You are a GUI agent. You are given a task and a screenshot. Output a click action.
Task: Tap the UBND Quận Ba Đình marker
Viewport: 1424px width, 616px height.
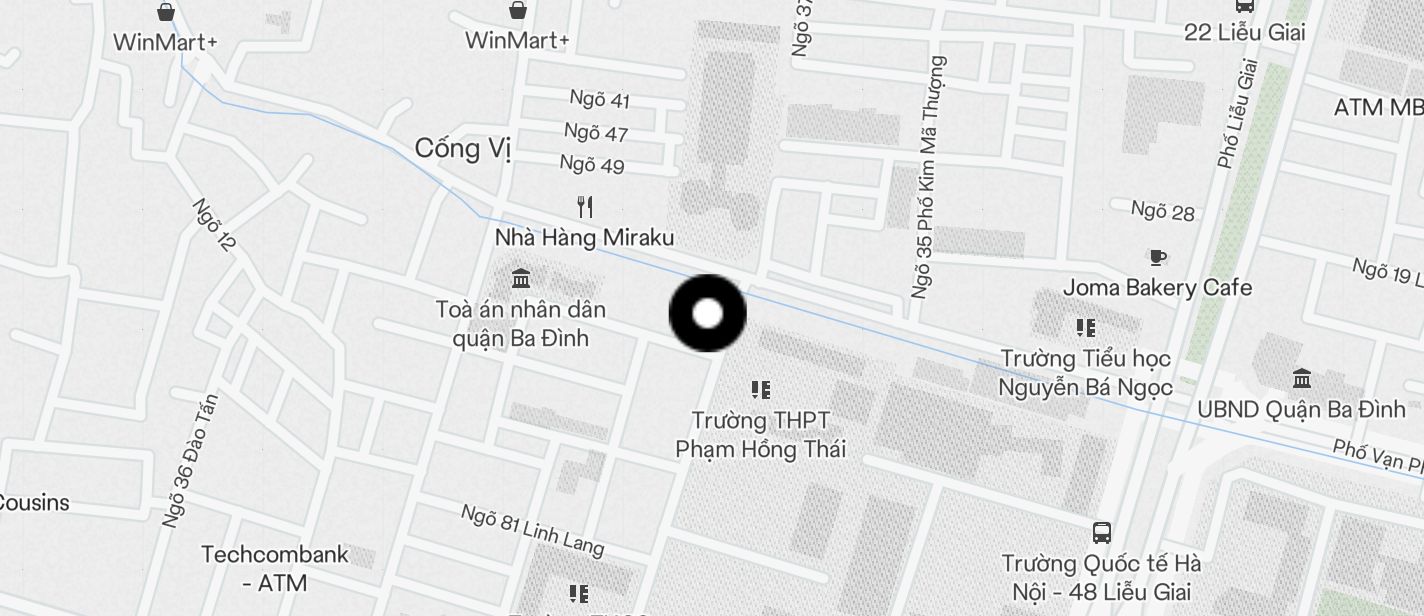pos(1302,379)
